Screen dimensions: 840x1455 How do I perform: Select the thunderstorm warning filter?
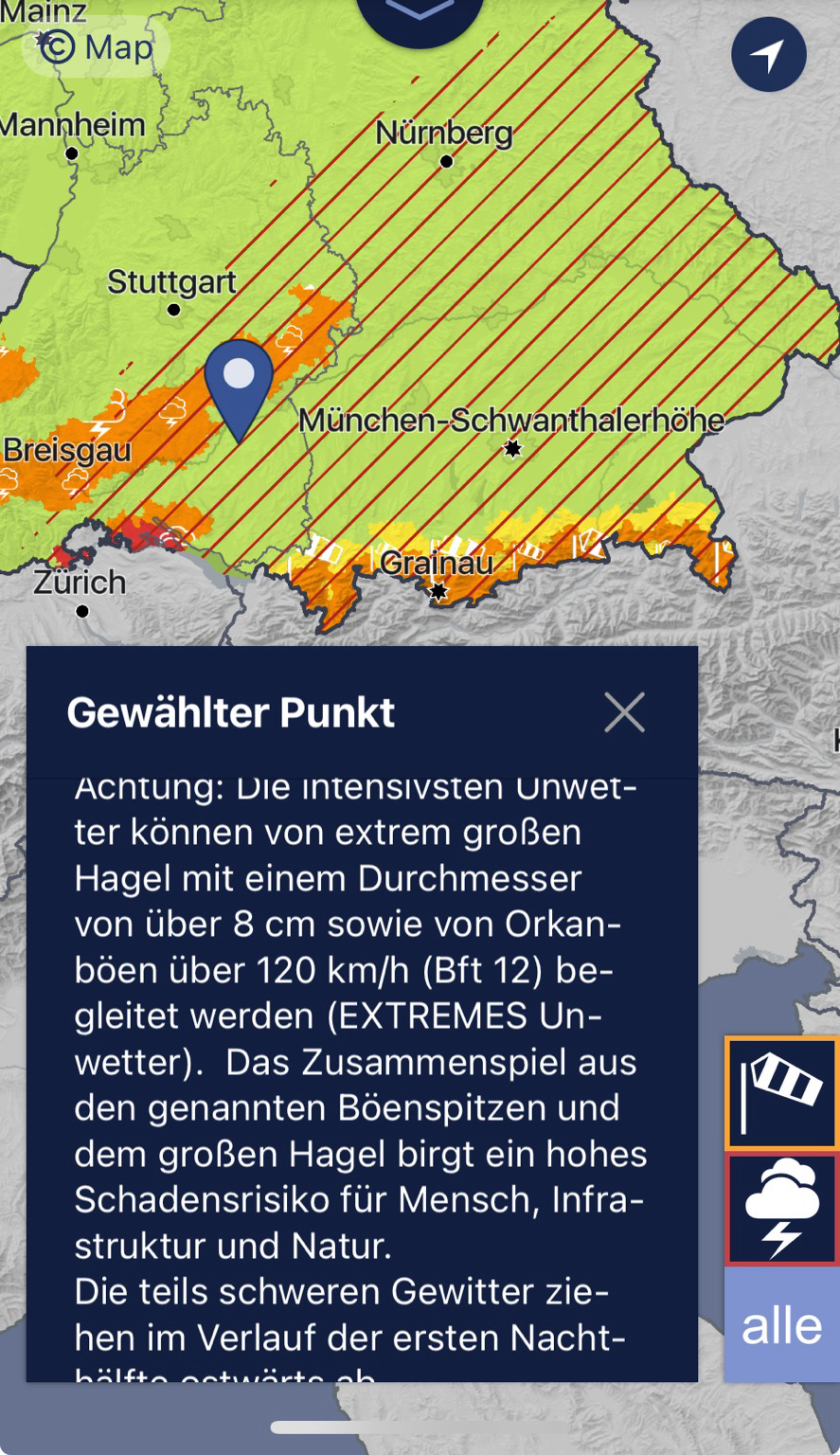click(782, 1209)
